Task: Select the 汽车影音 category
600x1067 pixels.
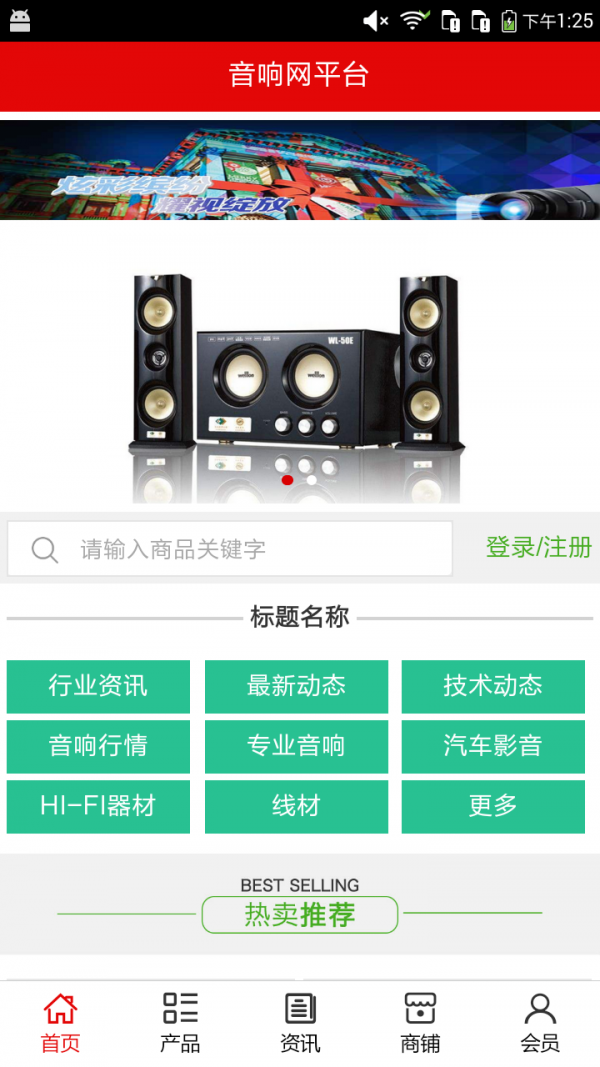Action: (x=493, y=746)
